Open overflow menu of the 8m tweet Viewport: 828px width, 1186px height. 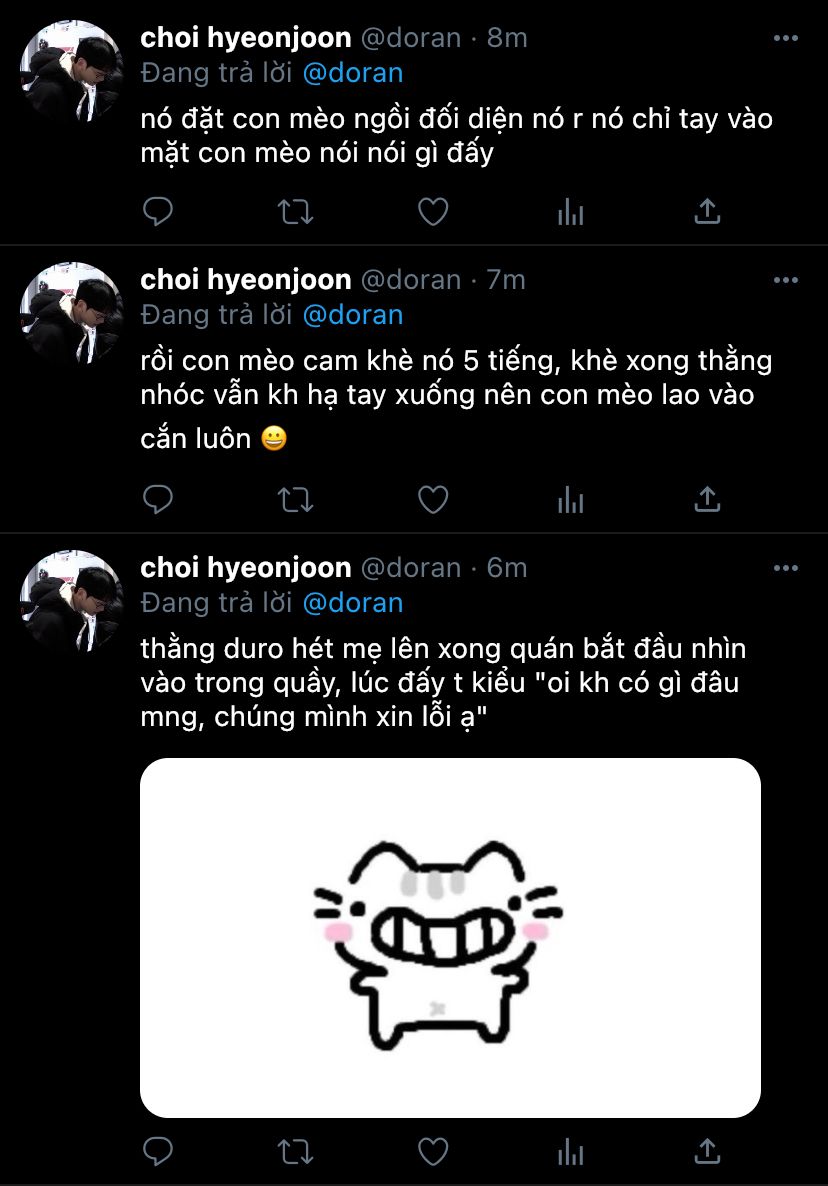tap(786, 38)
